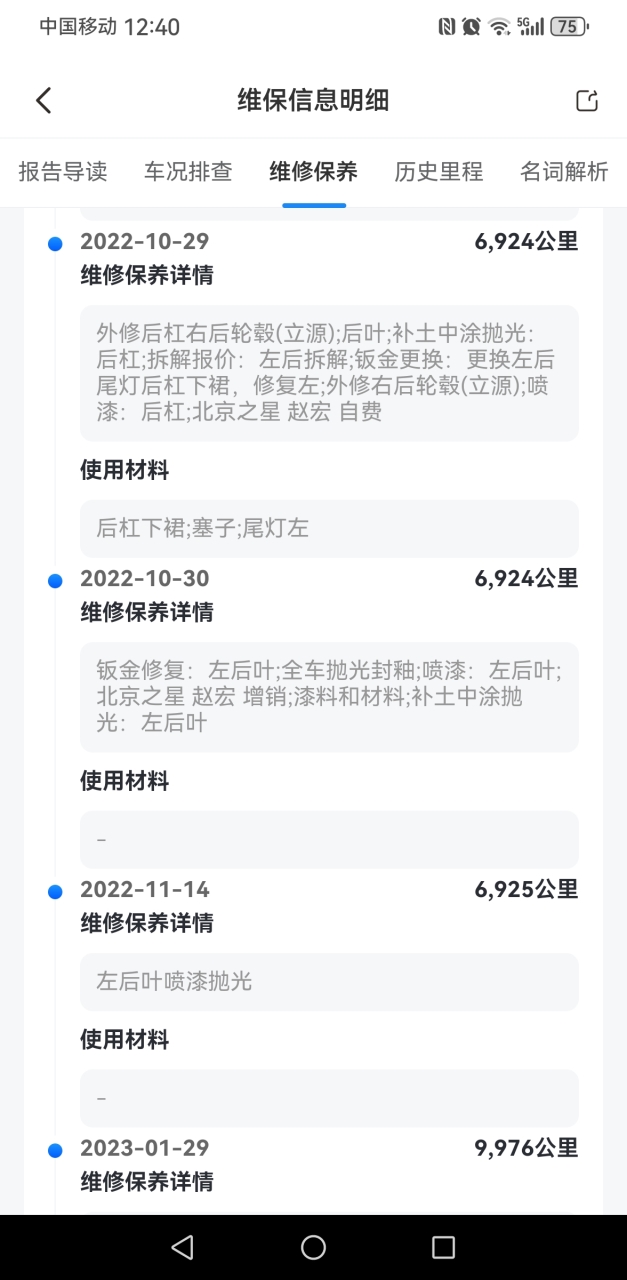Switch to the 历史里程 tab
Screen dimensions: 627x1280
439,172
